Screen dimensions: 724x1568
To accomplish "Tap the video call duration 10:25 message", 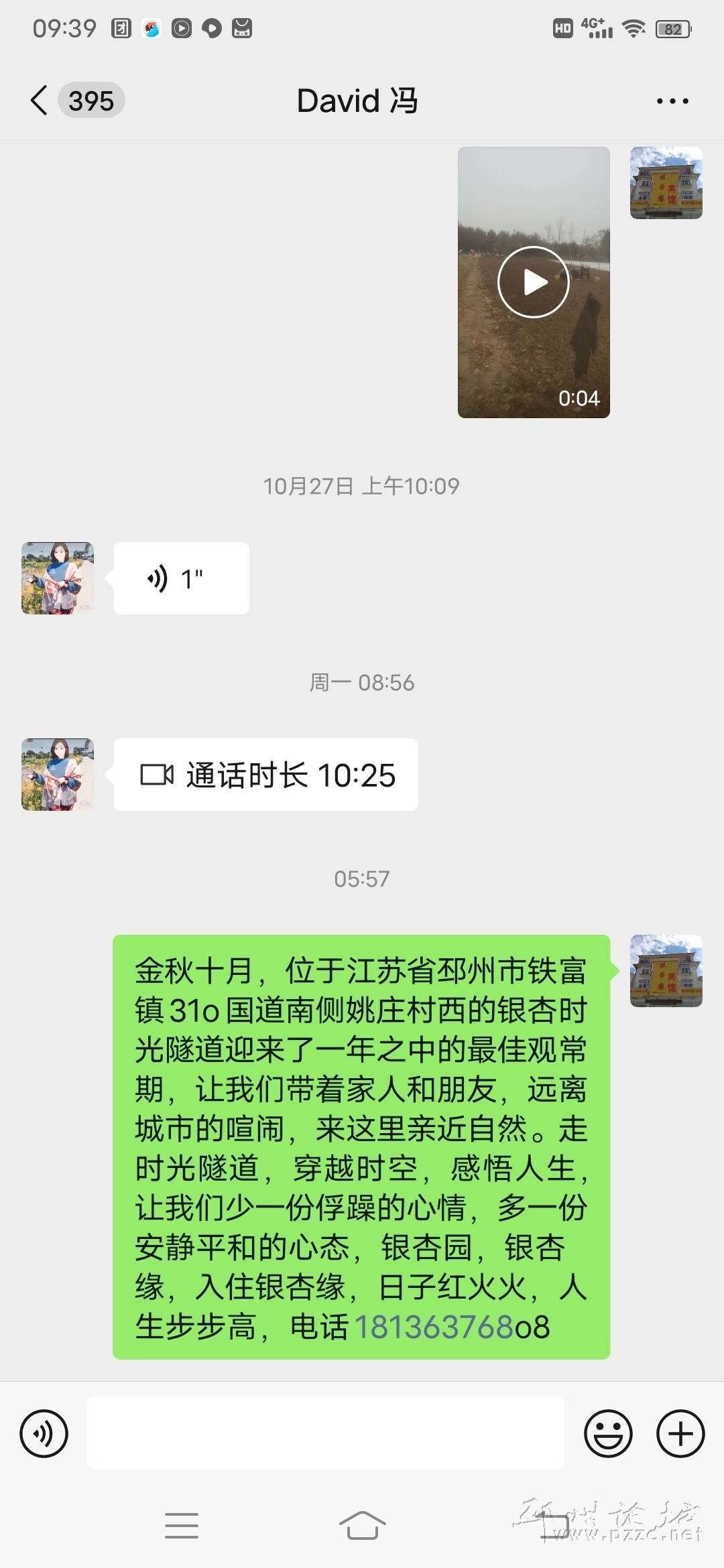I will click(265, 775).
